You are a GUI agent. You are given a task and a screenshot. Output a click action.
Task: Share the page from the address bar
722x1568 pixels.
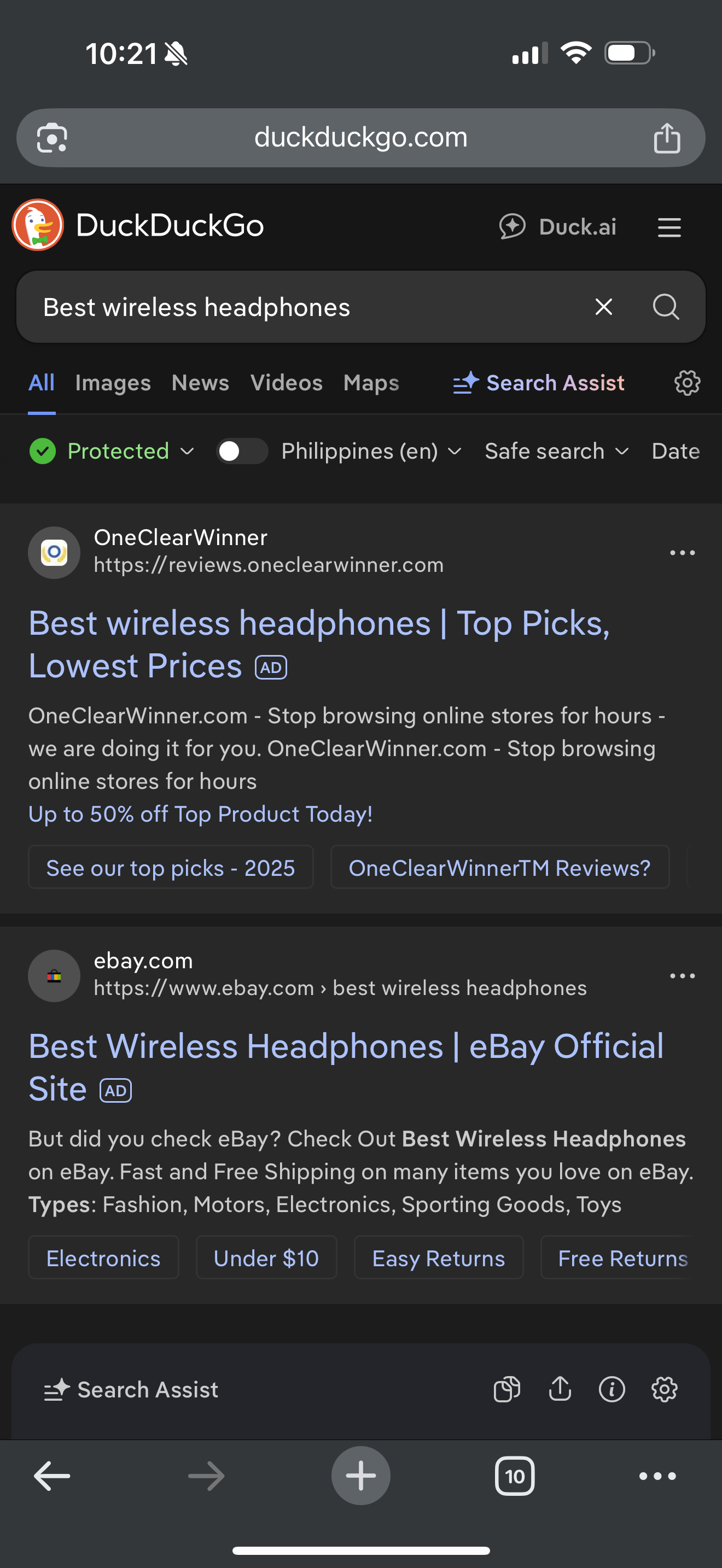(667, 138)
